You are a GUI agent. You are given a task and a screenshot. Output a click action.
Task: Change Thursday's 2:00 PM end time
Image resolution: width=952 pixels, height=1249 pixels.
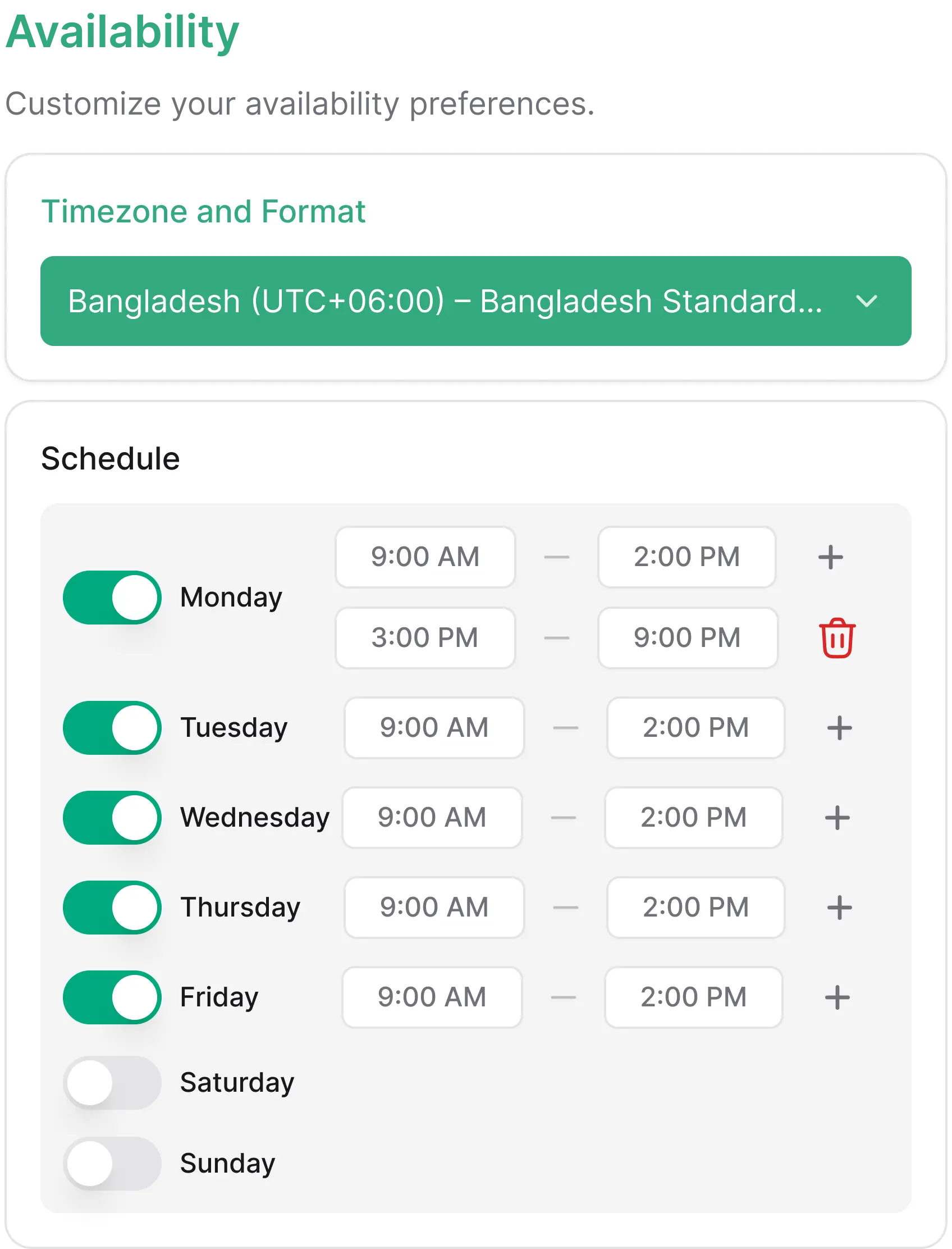[696, 907]
